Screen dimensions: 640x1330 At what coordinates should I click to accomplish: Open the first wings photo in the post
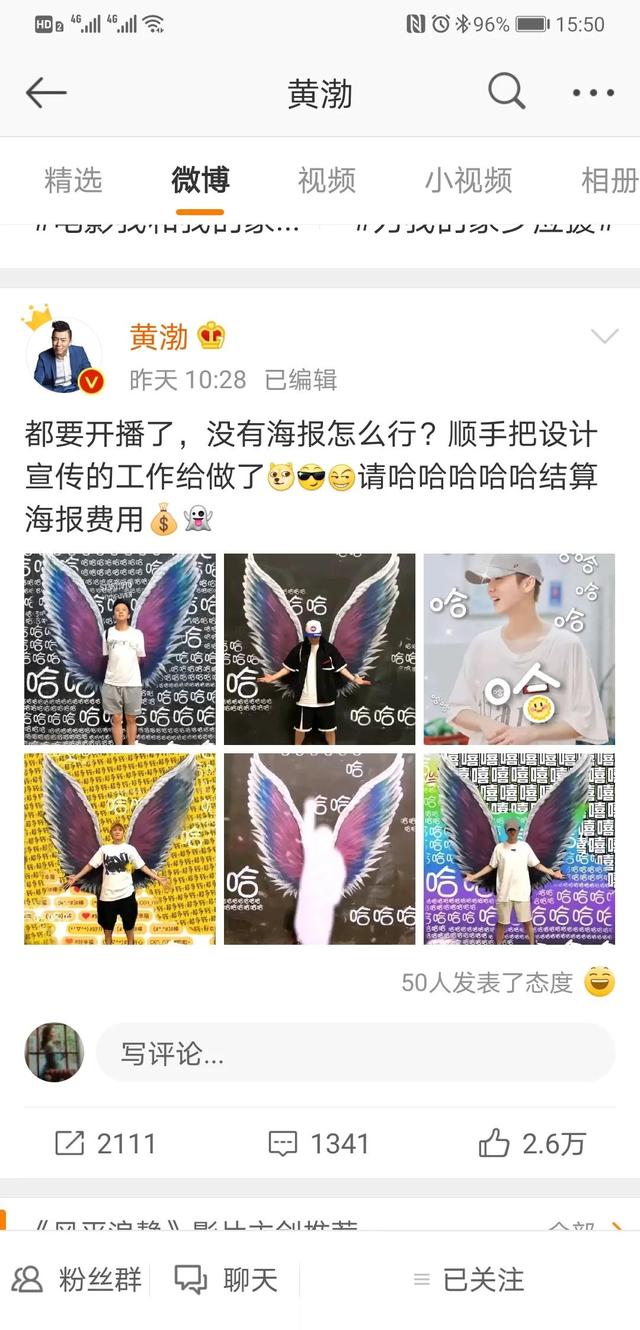(120, 649)
